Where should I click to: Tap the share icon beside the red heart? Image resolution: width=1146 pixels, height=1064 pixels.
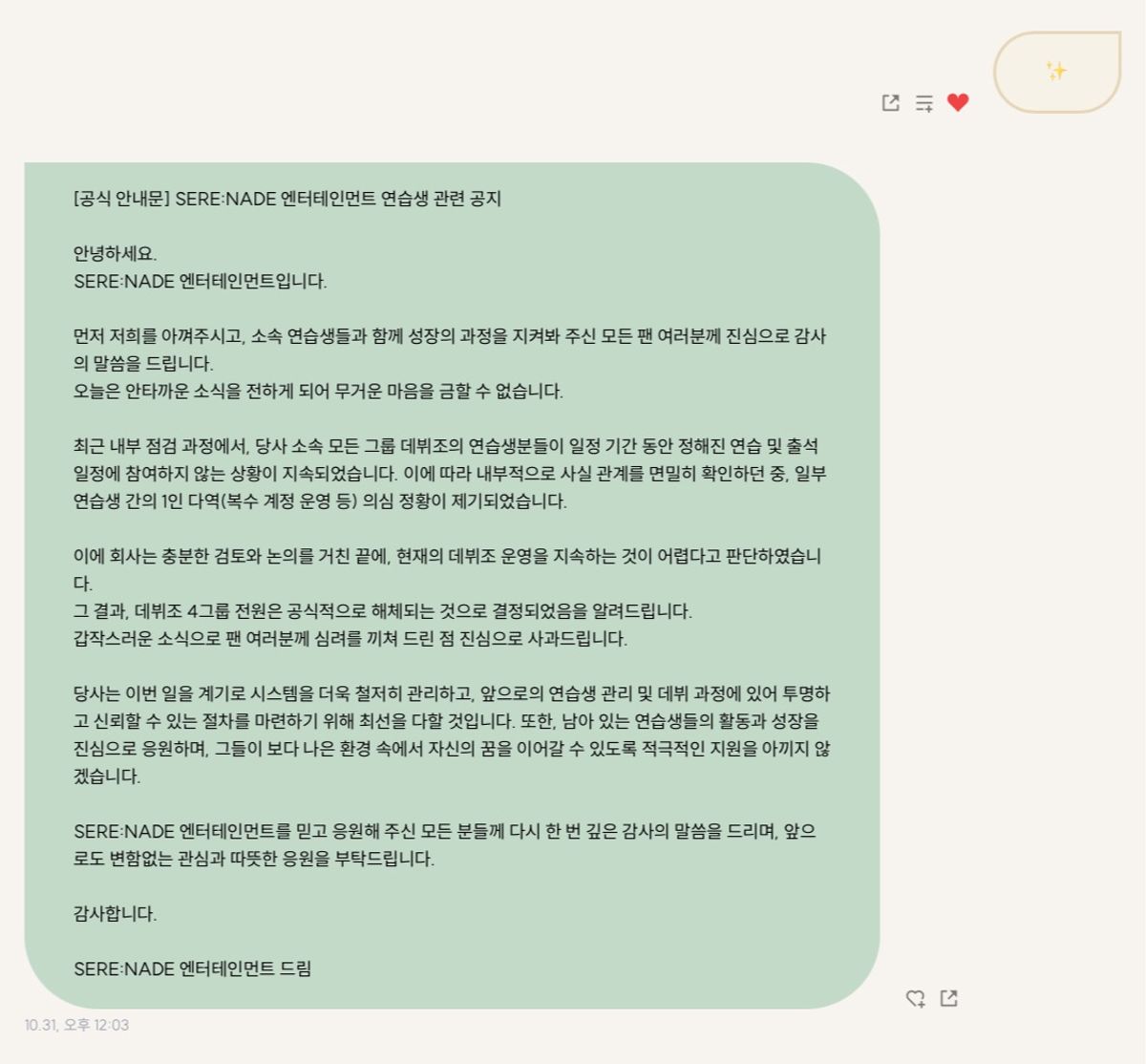(890, 103)
